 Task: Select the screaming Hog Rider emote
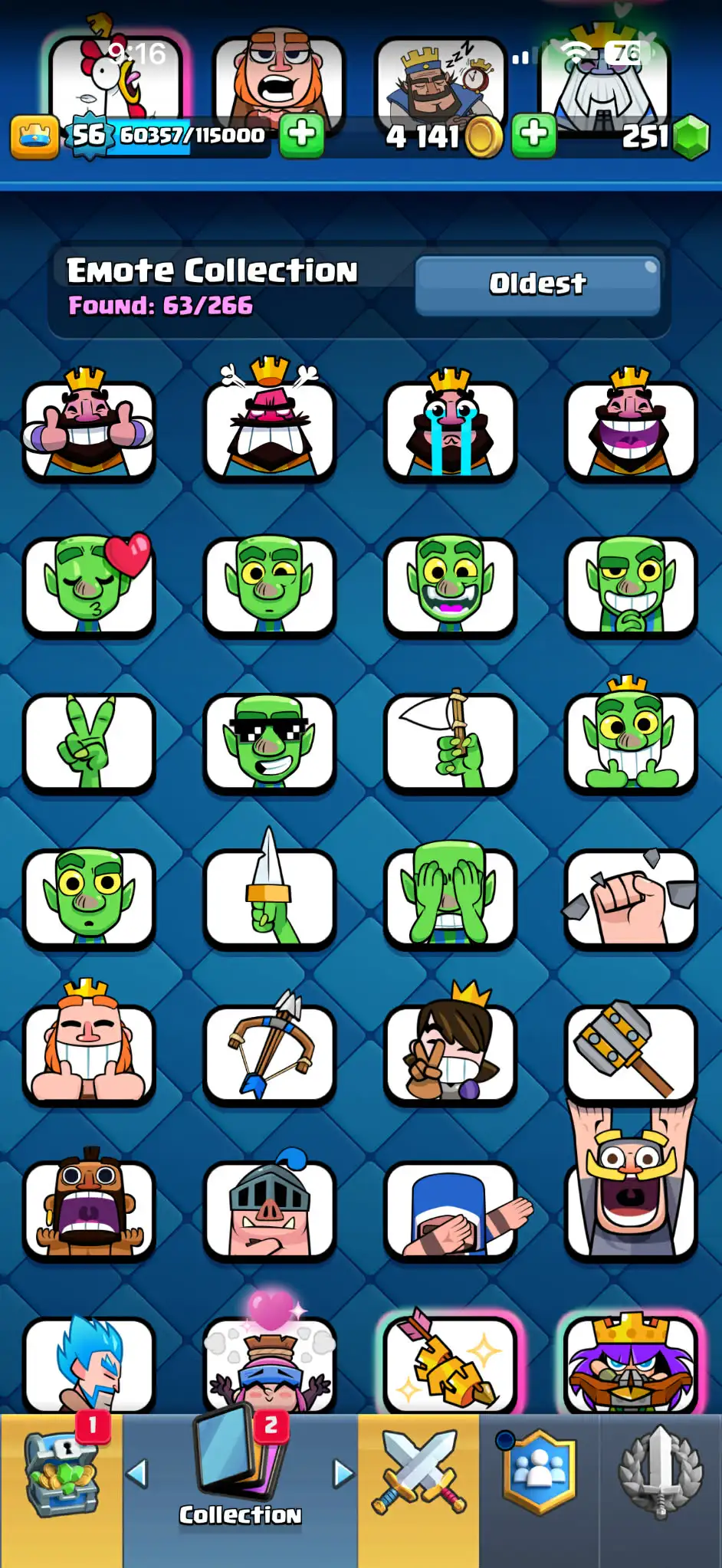coord(89,1207)
